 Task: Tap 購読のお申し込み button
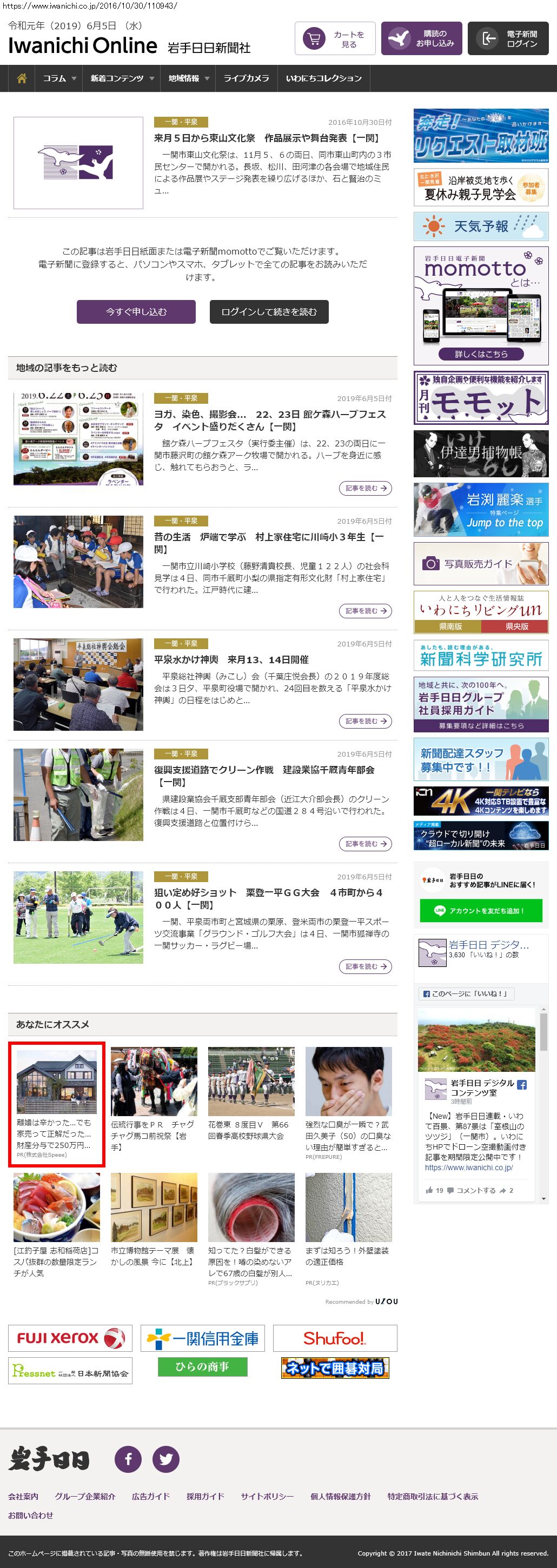[421, 39]
